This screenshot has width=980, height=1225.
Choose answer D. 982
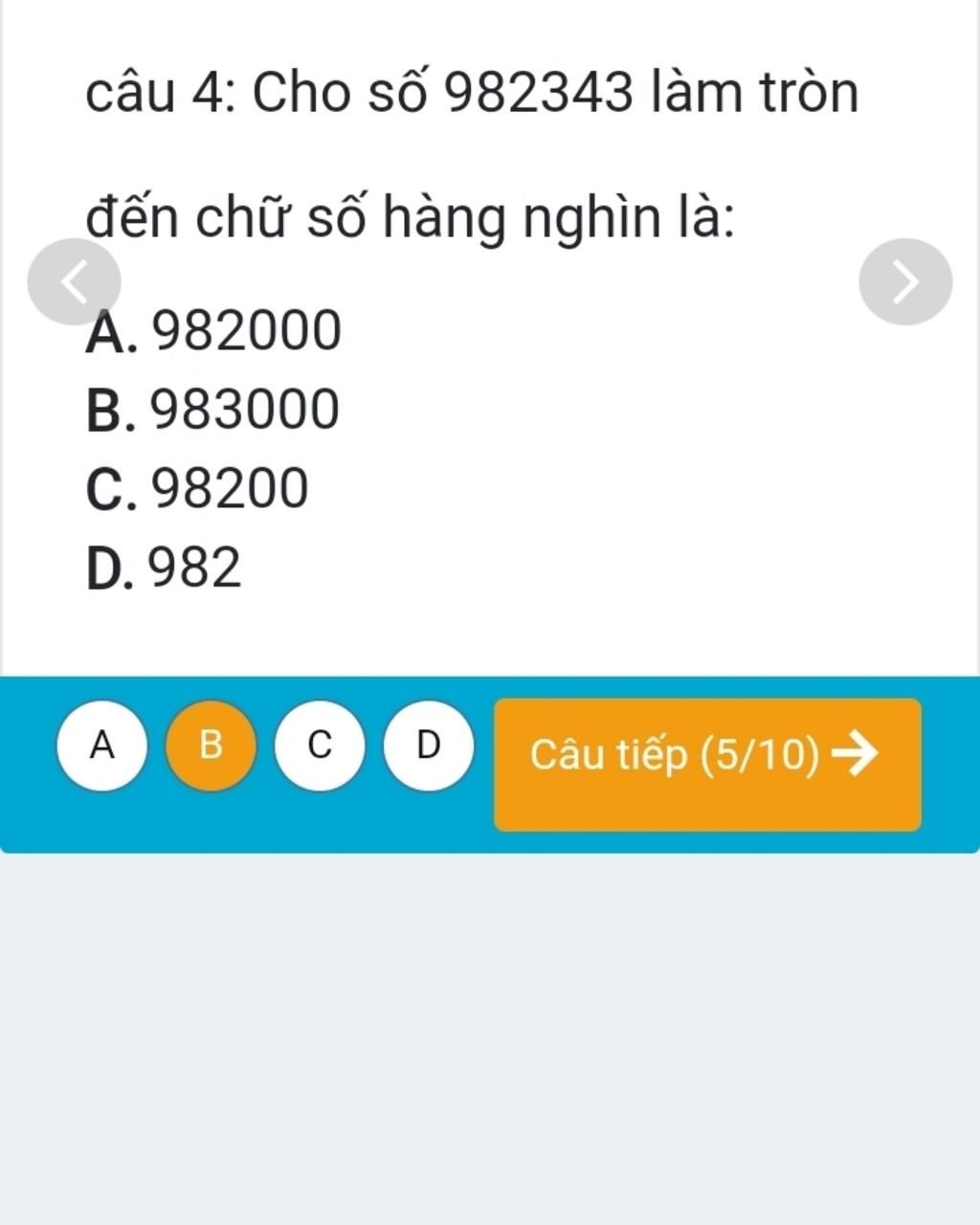click(x=165, y=567)
